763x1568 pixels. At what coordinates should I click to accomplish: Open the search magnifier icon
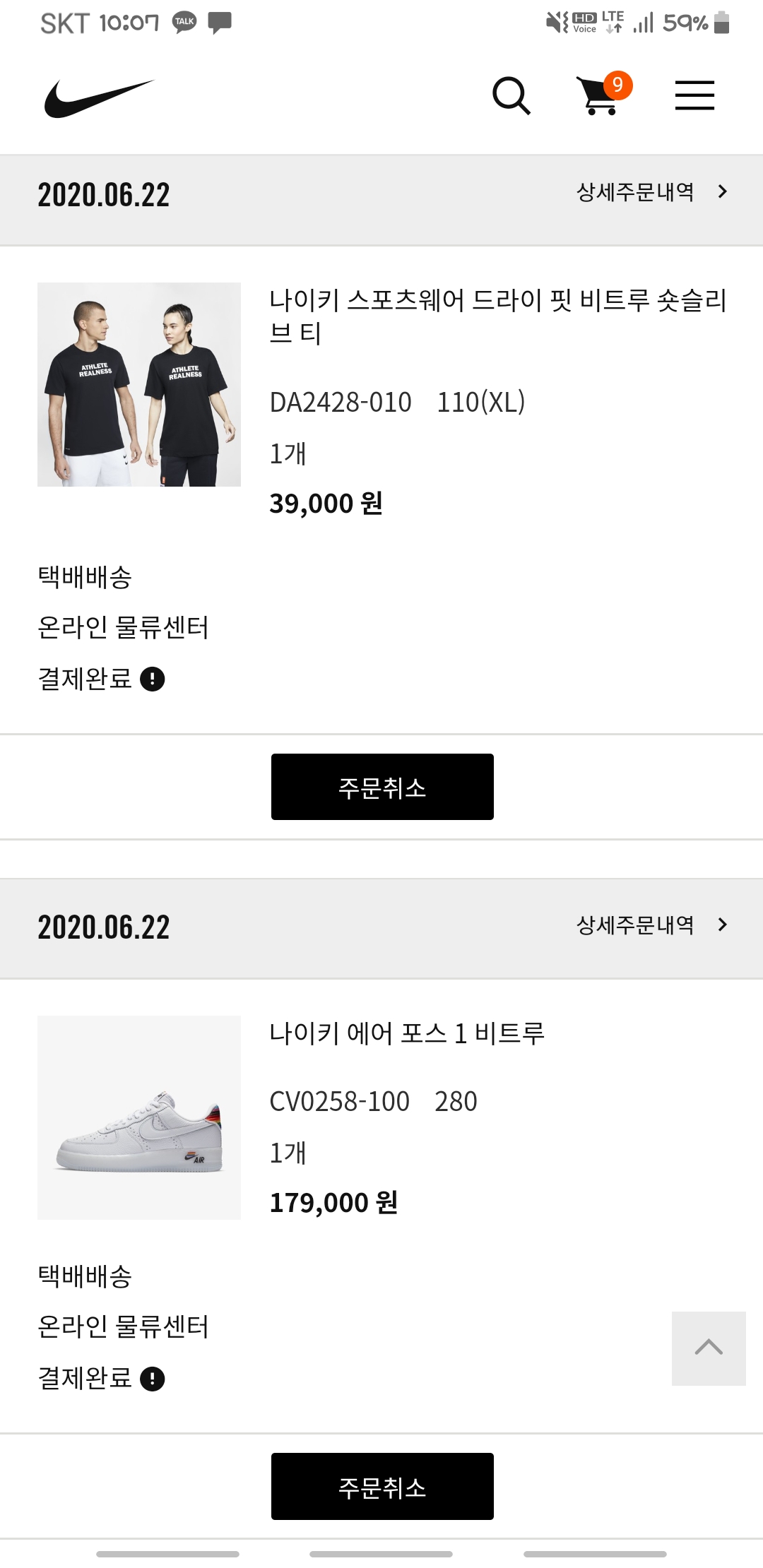[x=511, y=96]
